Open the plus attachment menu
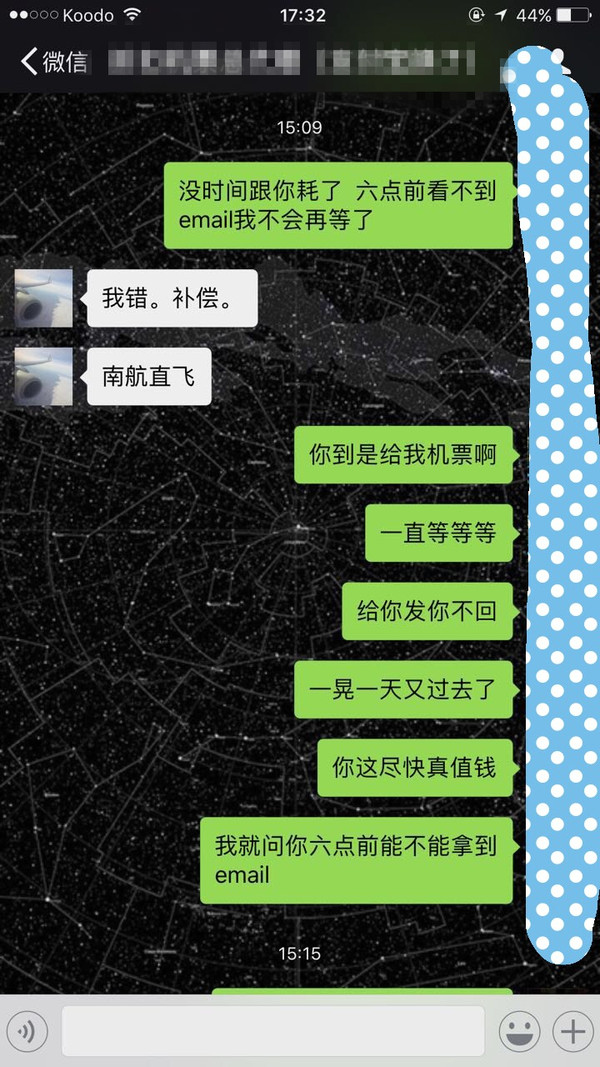 572,1031
